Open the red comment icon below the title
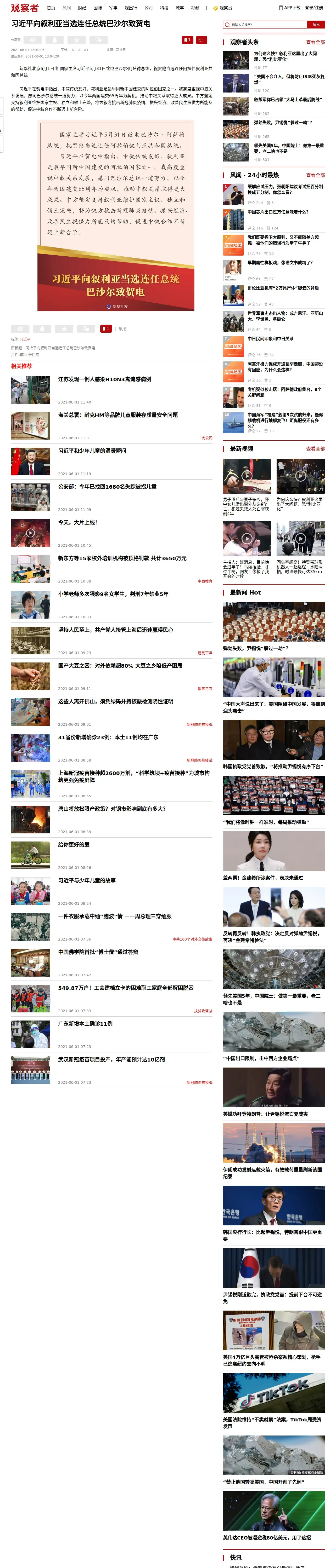This screenshot has height=1568, width=336. [x=201, y=39]
